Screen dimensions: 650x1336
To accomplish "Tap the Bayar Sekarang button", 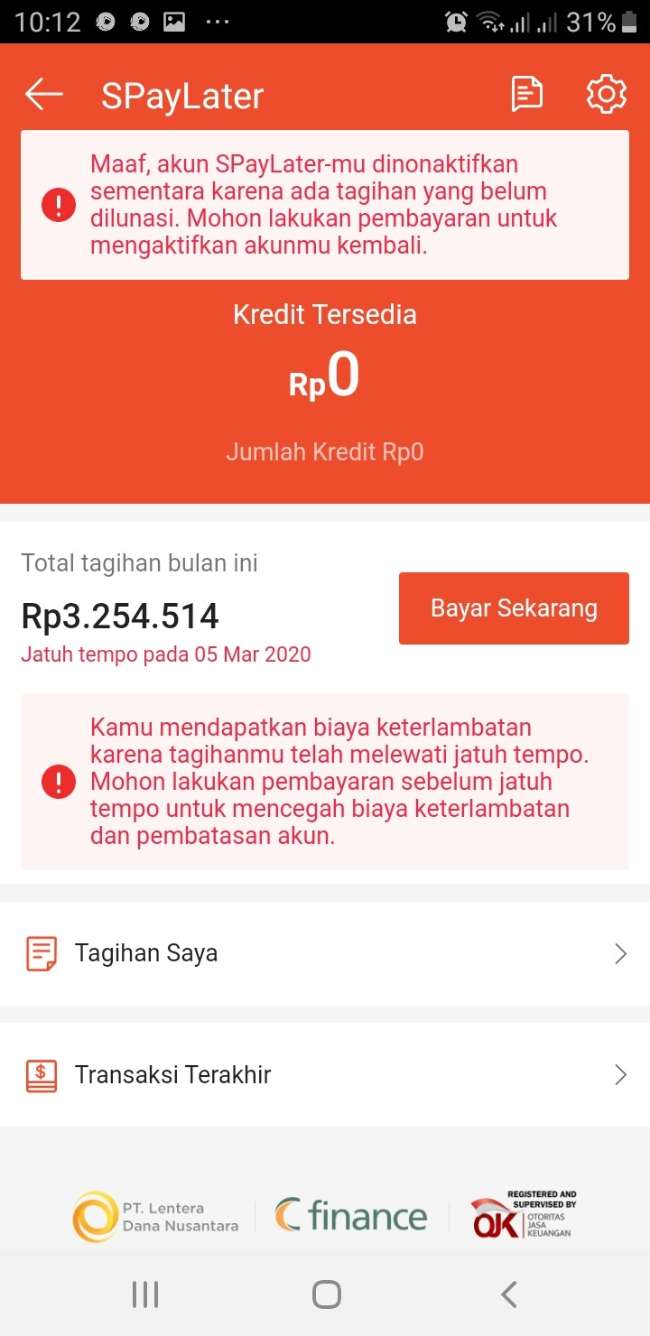I will (x=513, y=608).
